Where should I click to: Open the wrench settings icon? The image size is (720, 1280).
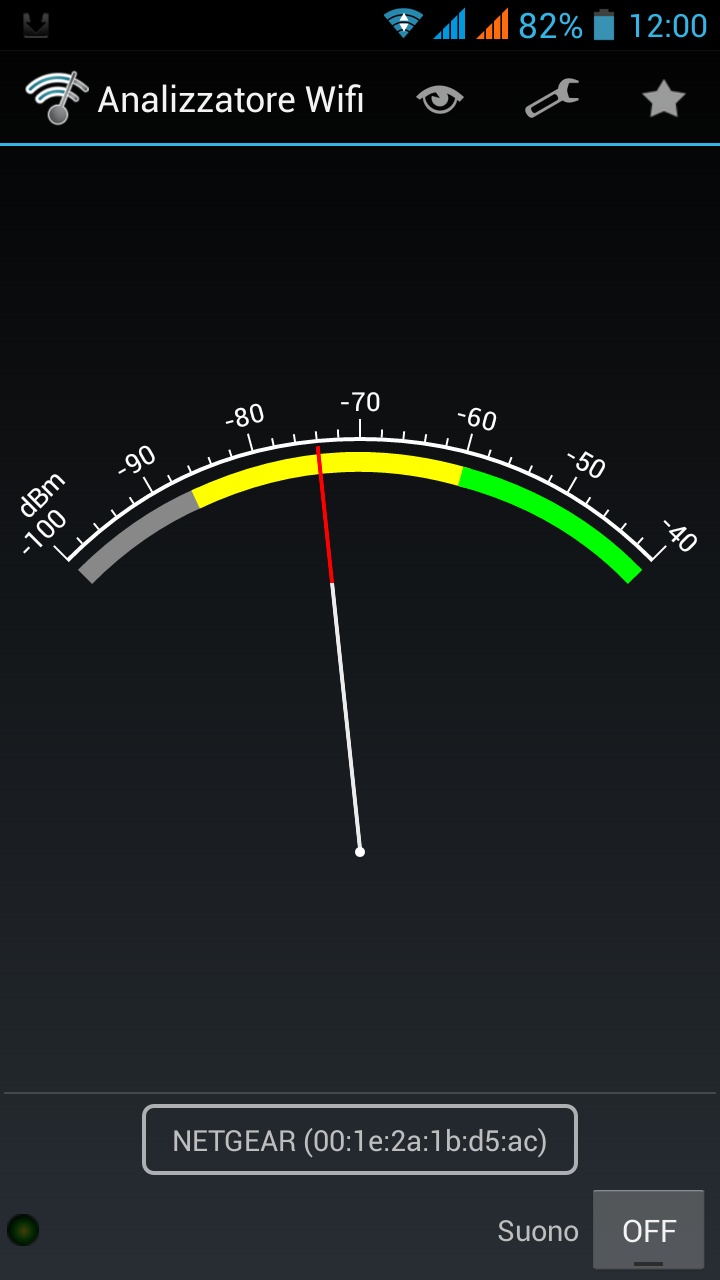pyautogui.click(x=552, y=99)
